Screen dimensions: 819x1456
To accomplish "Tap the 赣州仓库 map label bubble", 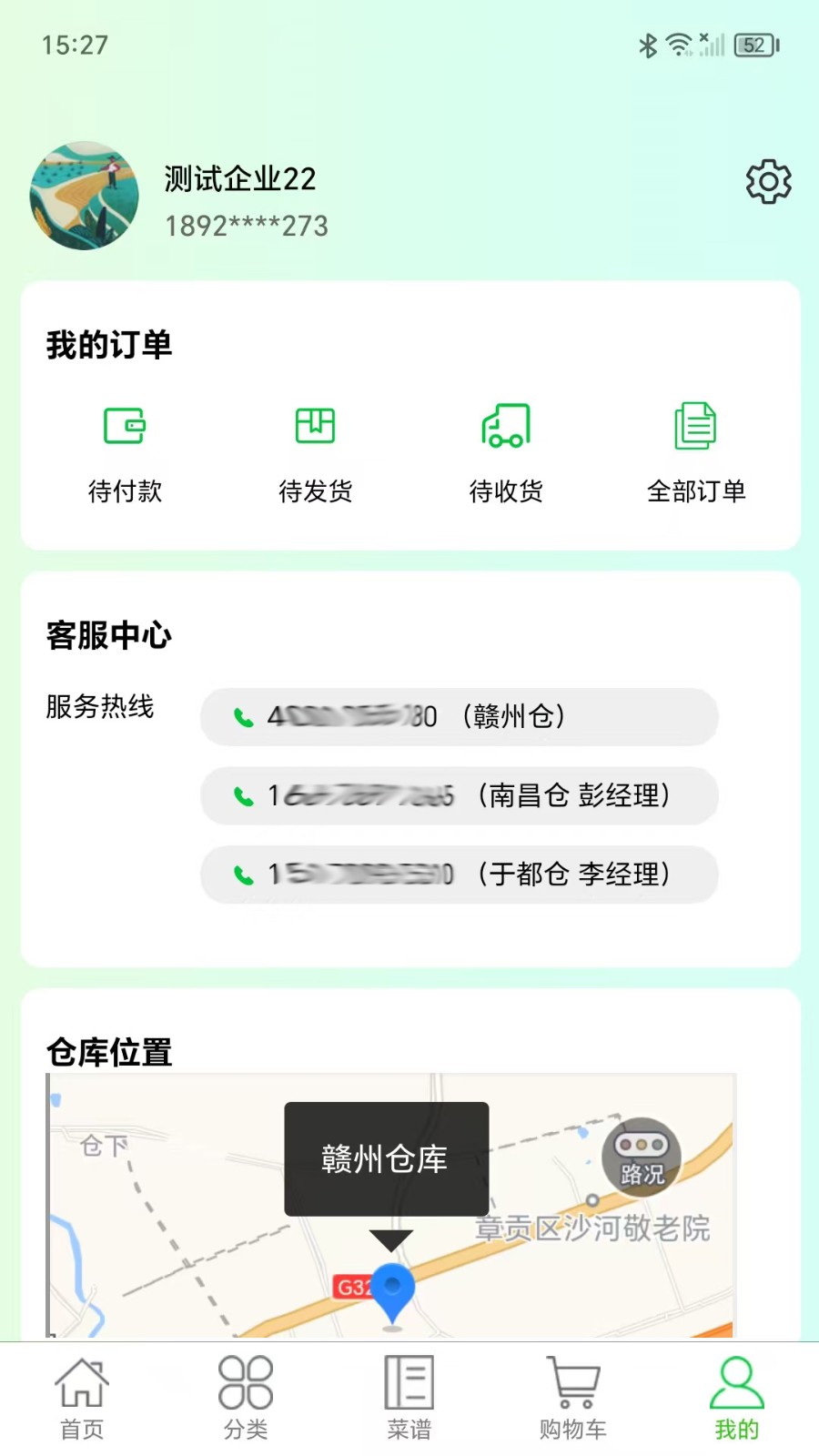I will (x=386, y=1159).
